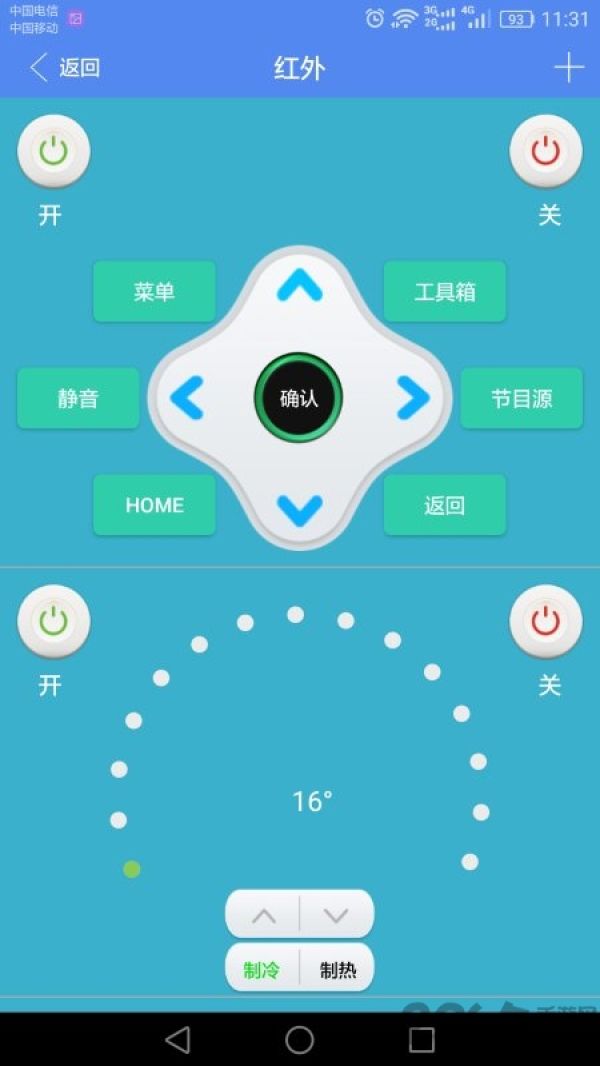The image size is (600, 1066).
Task: Lower the temperature with the down stepper
Action: 337,915
